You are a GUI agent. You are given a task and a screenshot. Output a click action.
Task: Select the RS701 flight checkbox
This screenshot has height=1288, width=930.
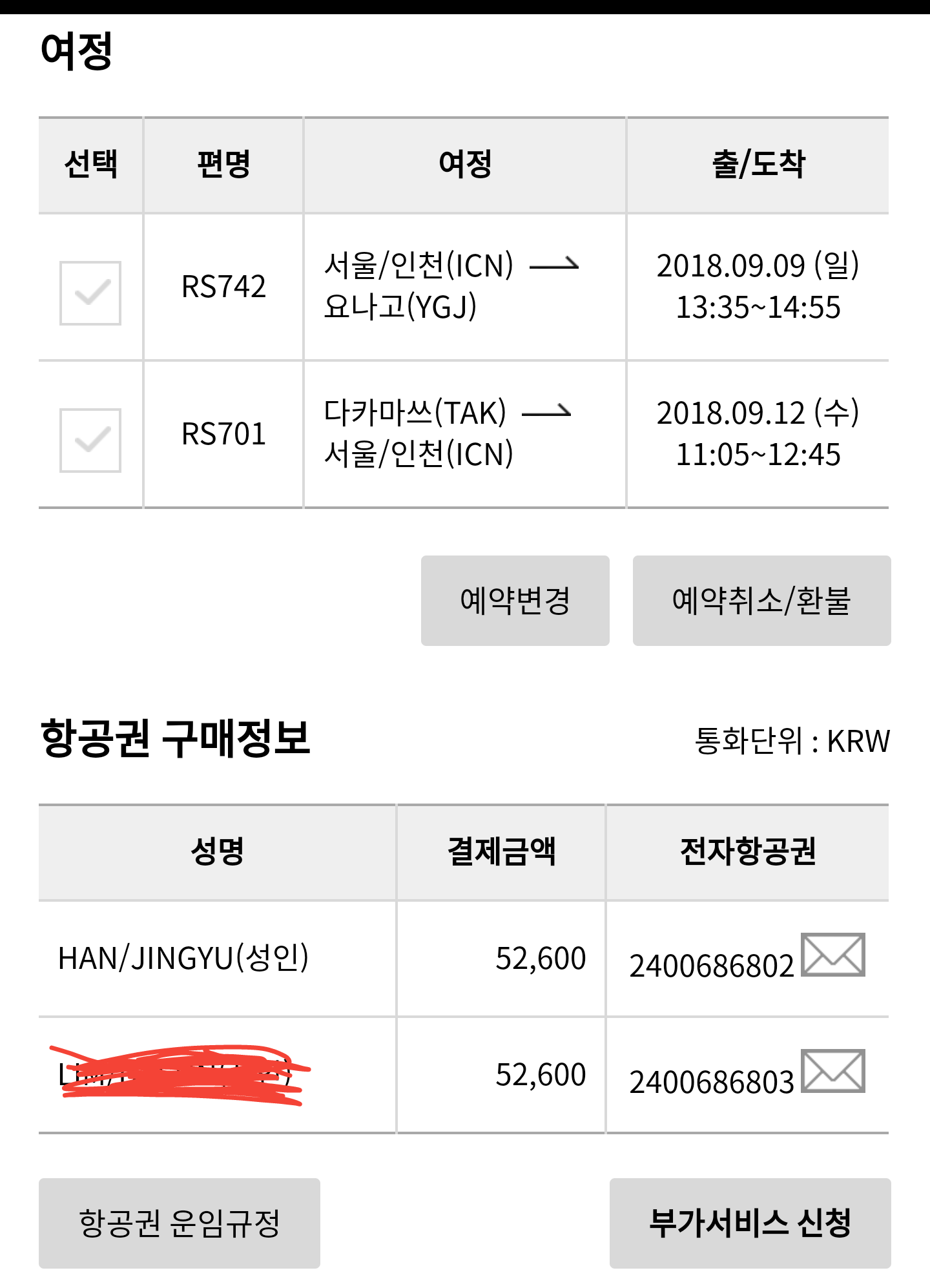[90, 441]
